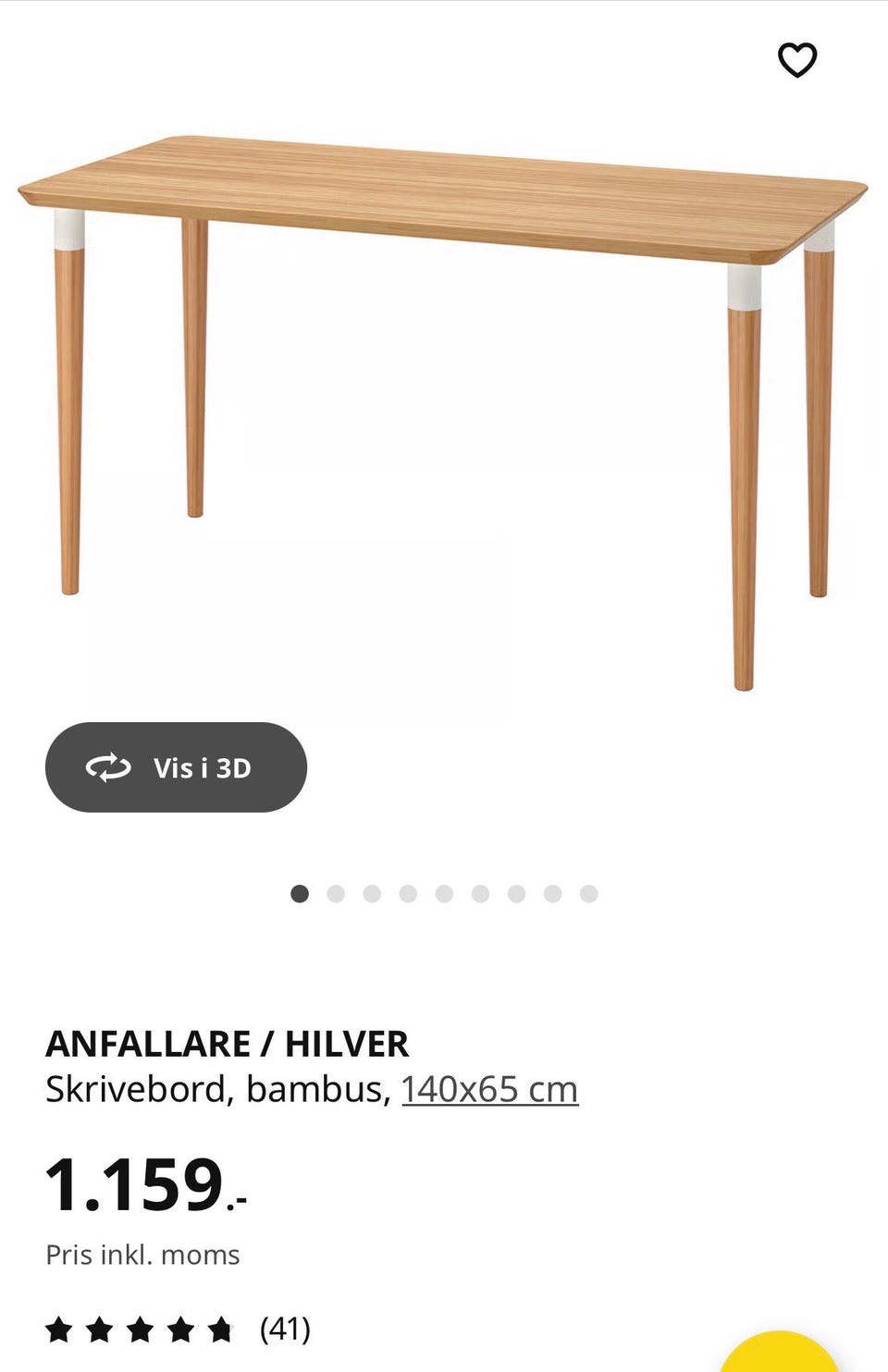Viewport: 888px width, 1372px height.
Task: Tap the active first carousel dot
Action: (299, 893)
